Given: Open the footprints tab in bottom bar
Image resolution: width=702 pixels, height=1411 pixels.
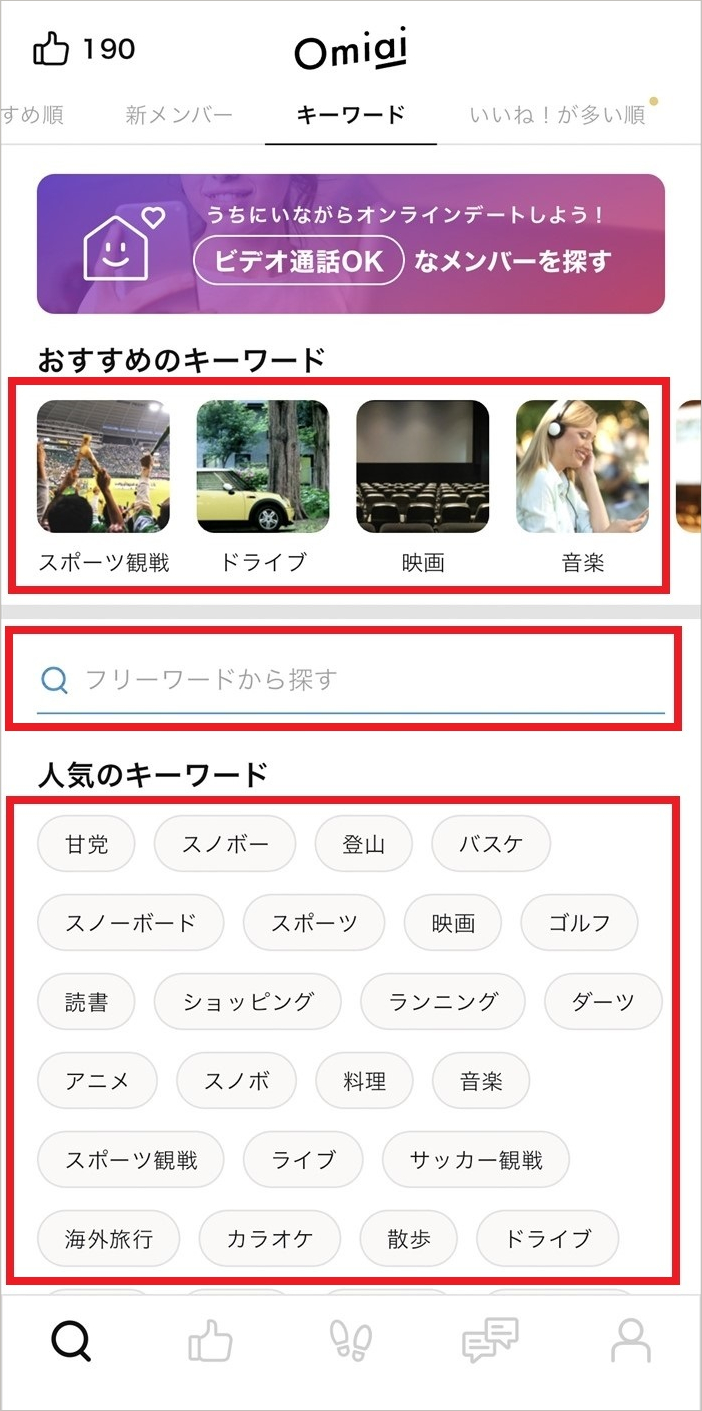Looking at the screenshot, I should pos(350,1340).
